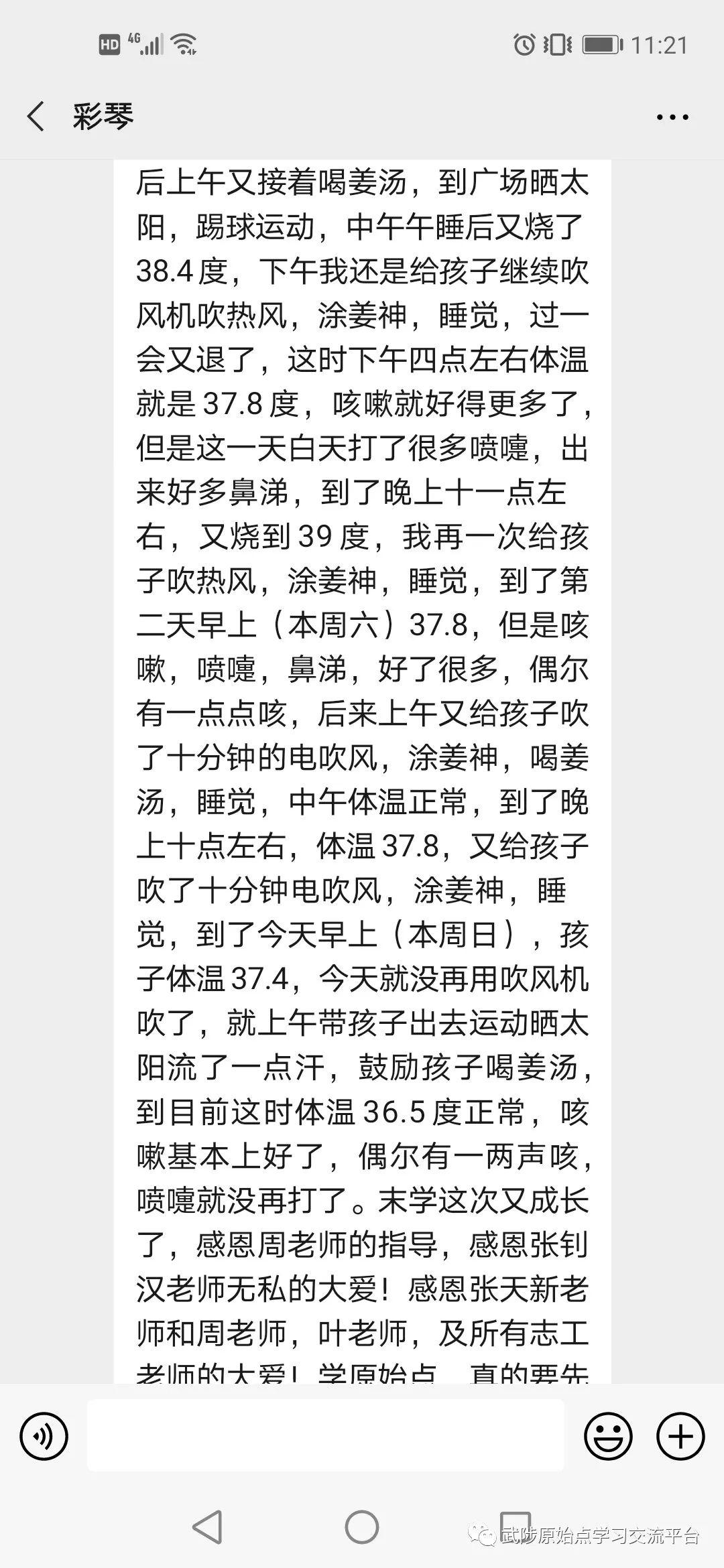724x1568 pixels.
Task: Switch to voice message input
Action: 44,1435
